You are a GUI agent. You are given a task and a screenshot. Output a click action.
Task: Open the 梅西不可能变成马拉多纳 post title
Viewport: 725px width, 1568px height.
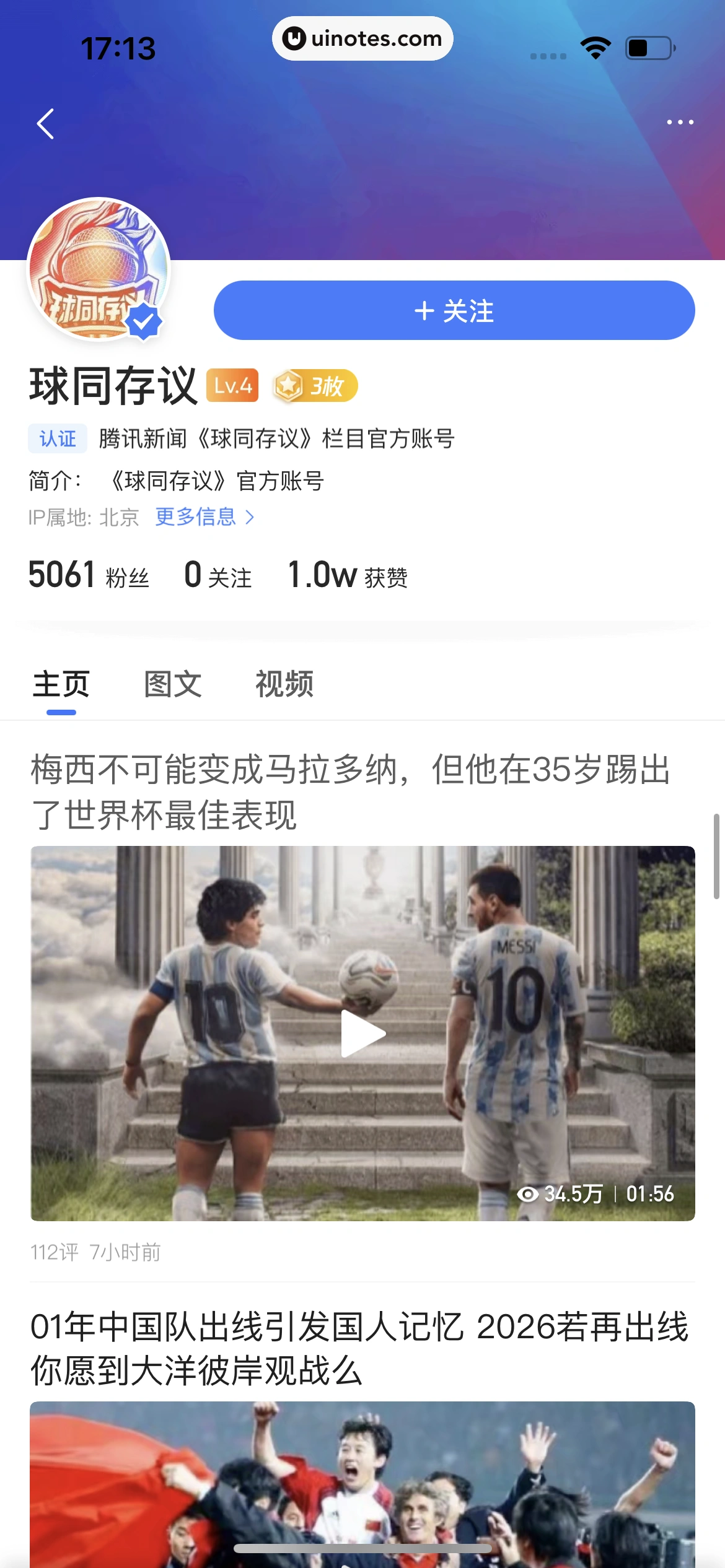pyautogui.click(x=350, y=791)
